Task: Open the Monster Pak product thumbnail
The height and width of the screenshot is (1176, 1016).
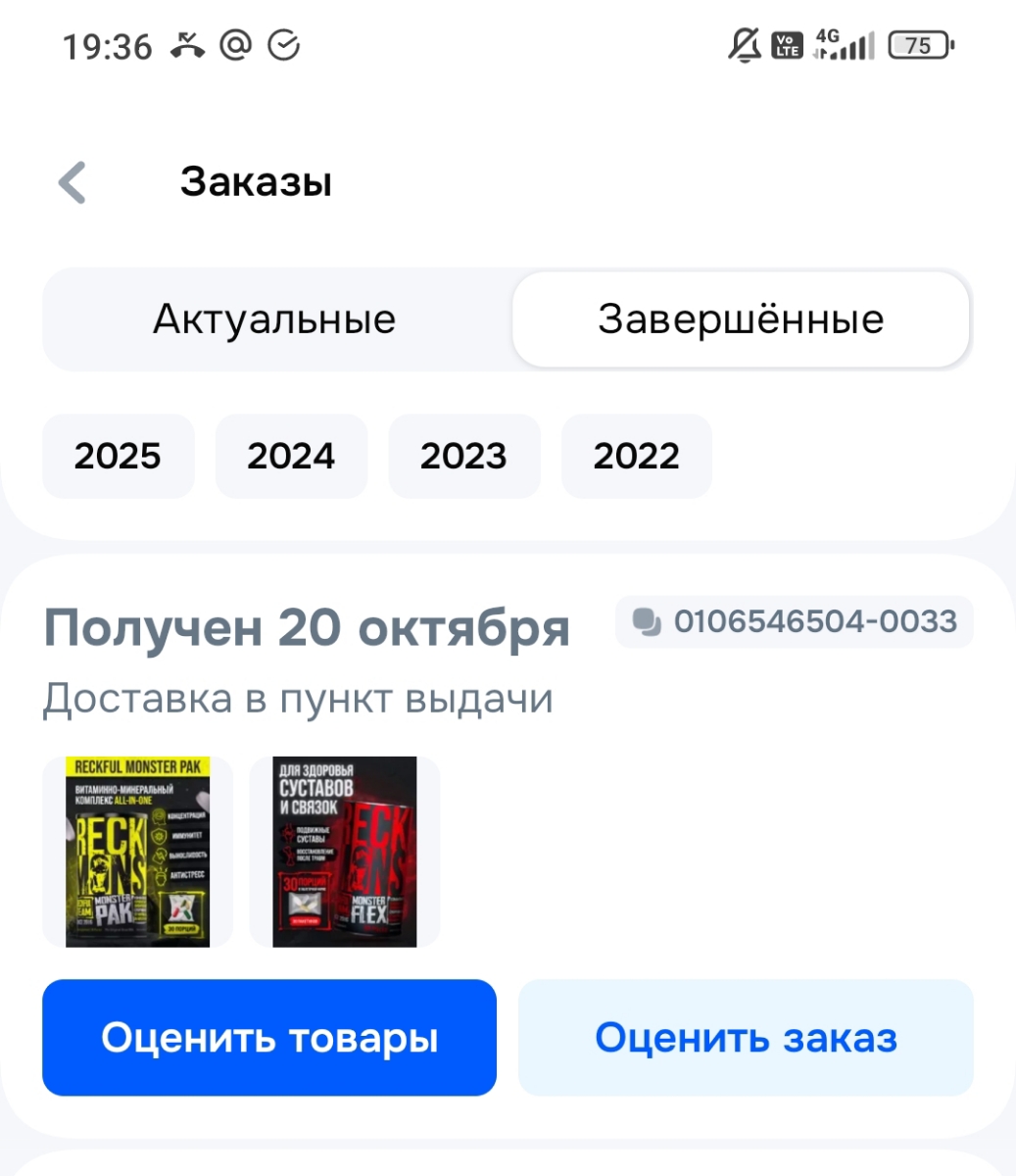Action: point(137,851)
